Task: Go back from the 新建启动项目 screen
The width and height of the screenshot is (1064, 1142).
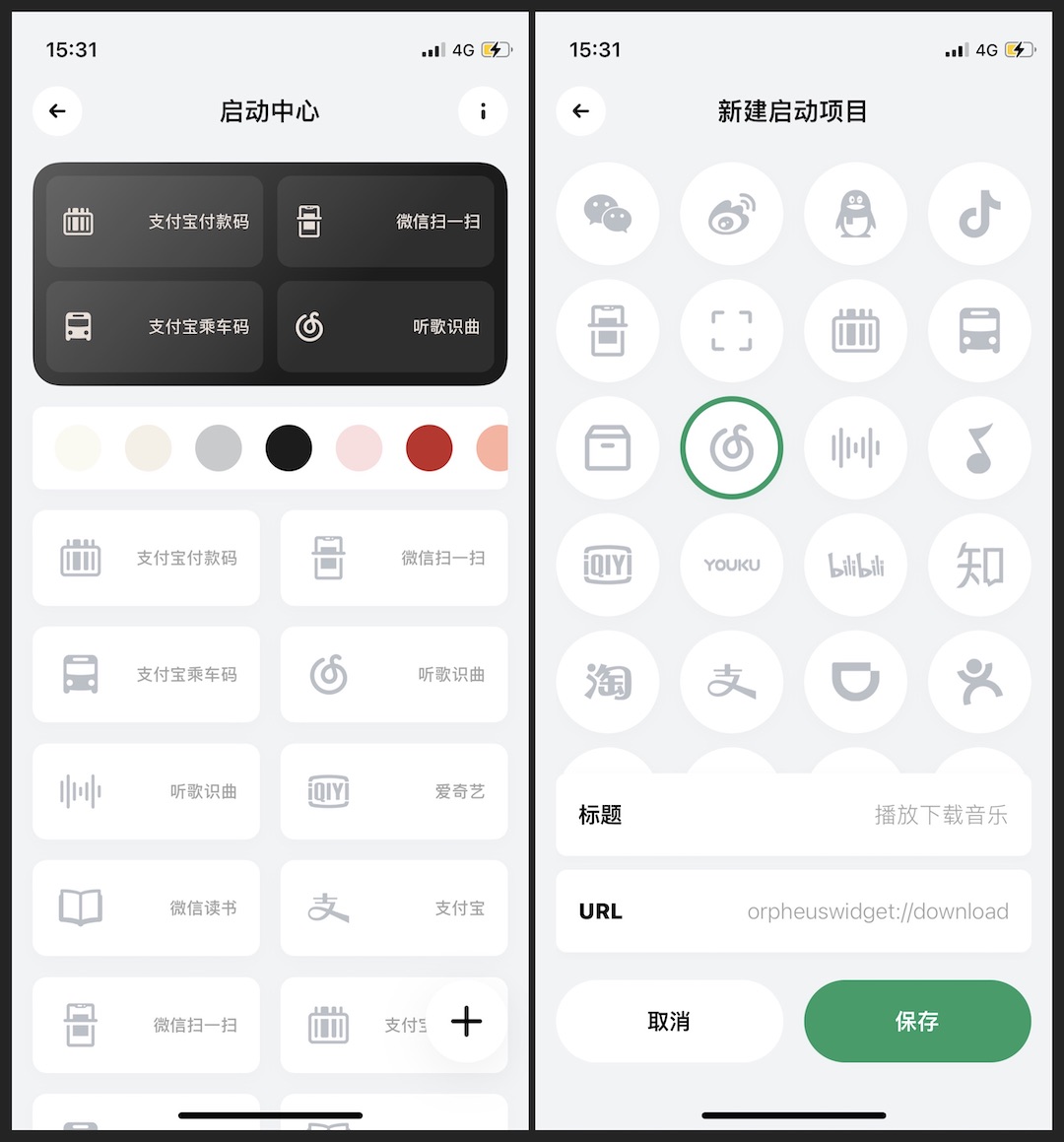Action: [x=581, y=111]
